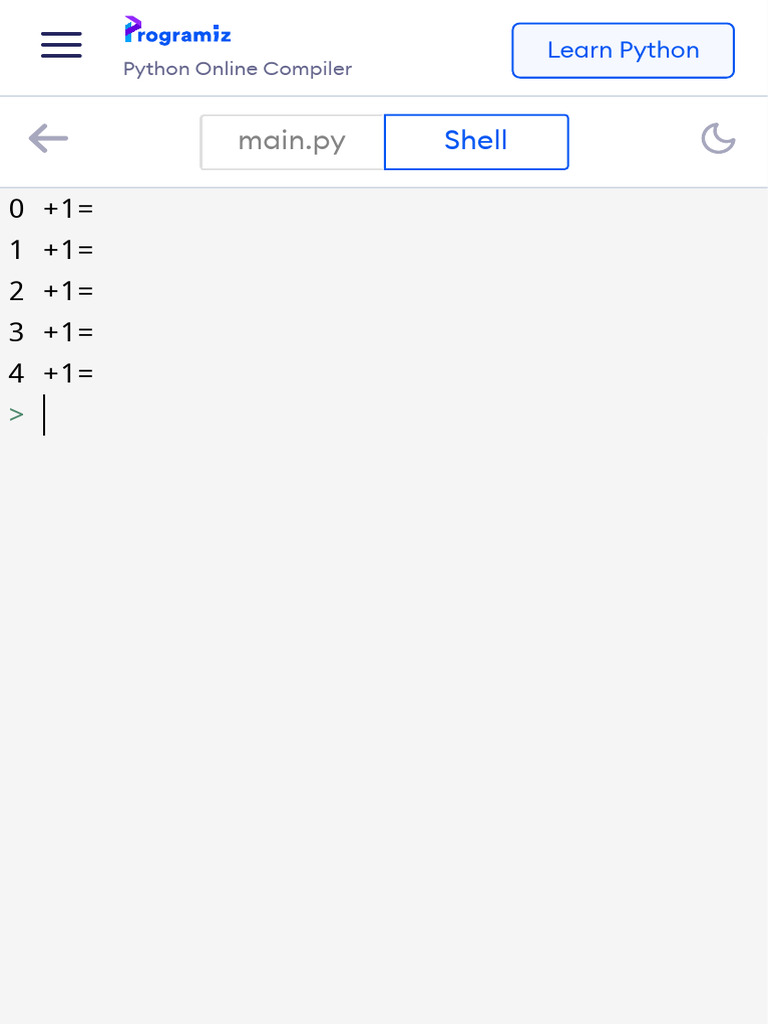Open the Programiz logo link
The width and height of the screenshot is (768, 1024).
pyautogui.click(x=178, y=31)
